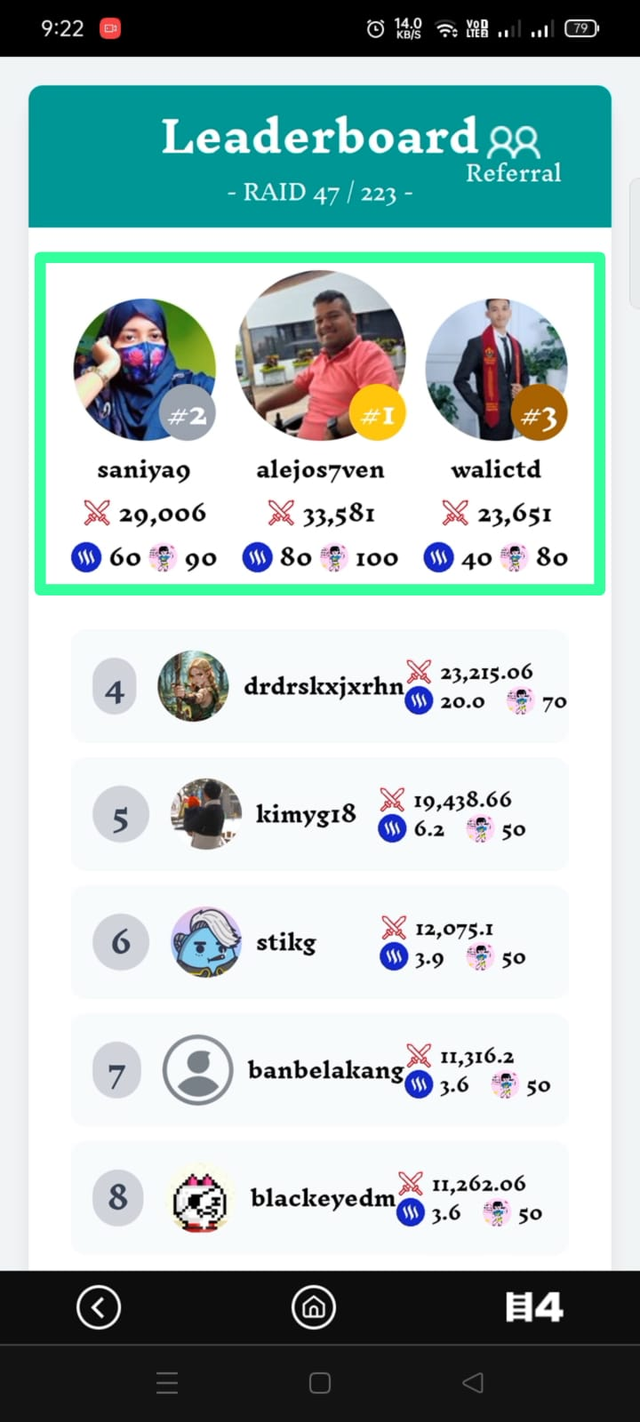Return to the app home screen

pyautogui.click(x=313, y=1307)
